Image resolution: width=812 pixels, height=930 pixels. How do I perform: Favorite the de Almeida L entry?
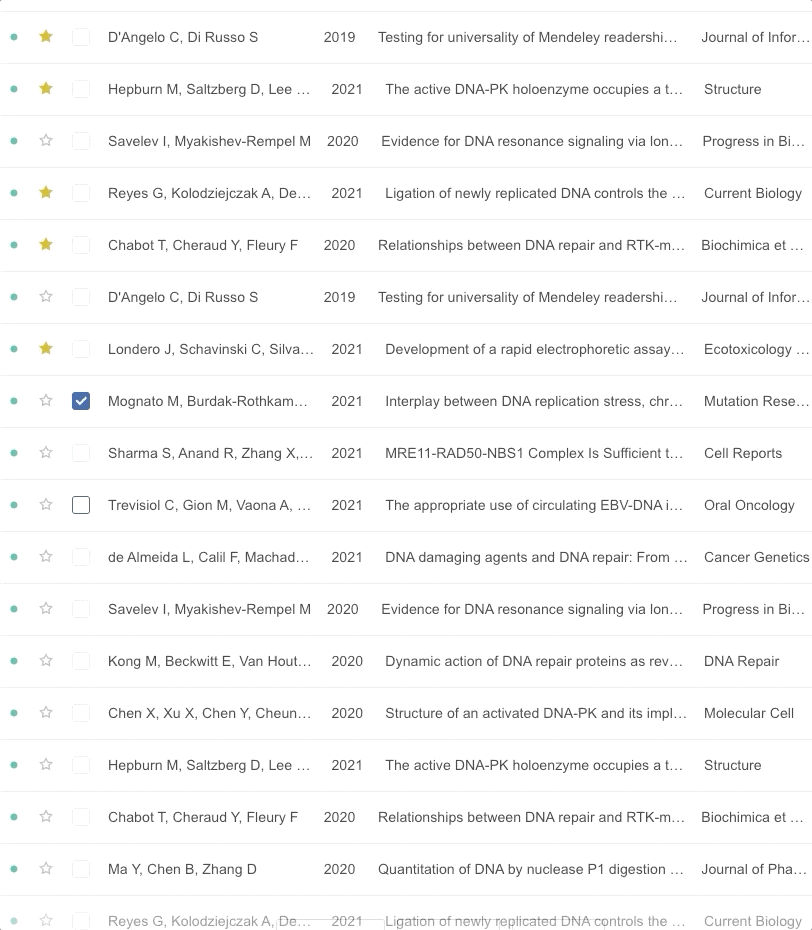46,557
